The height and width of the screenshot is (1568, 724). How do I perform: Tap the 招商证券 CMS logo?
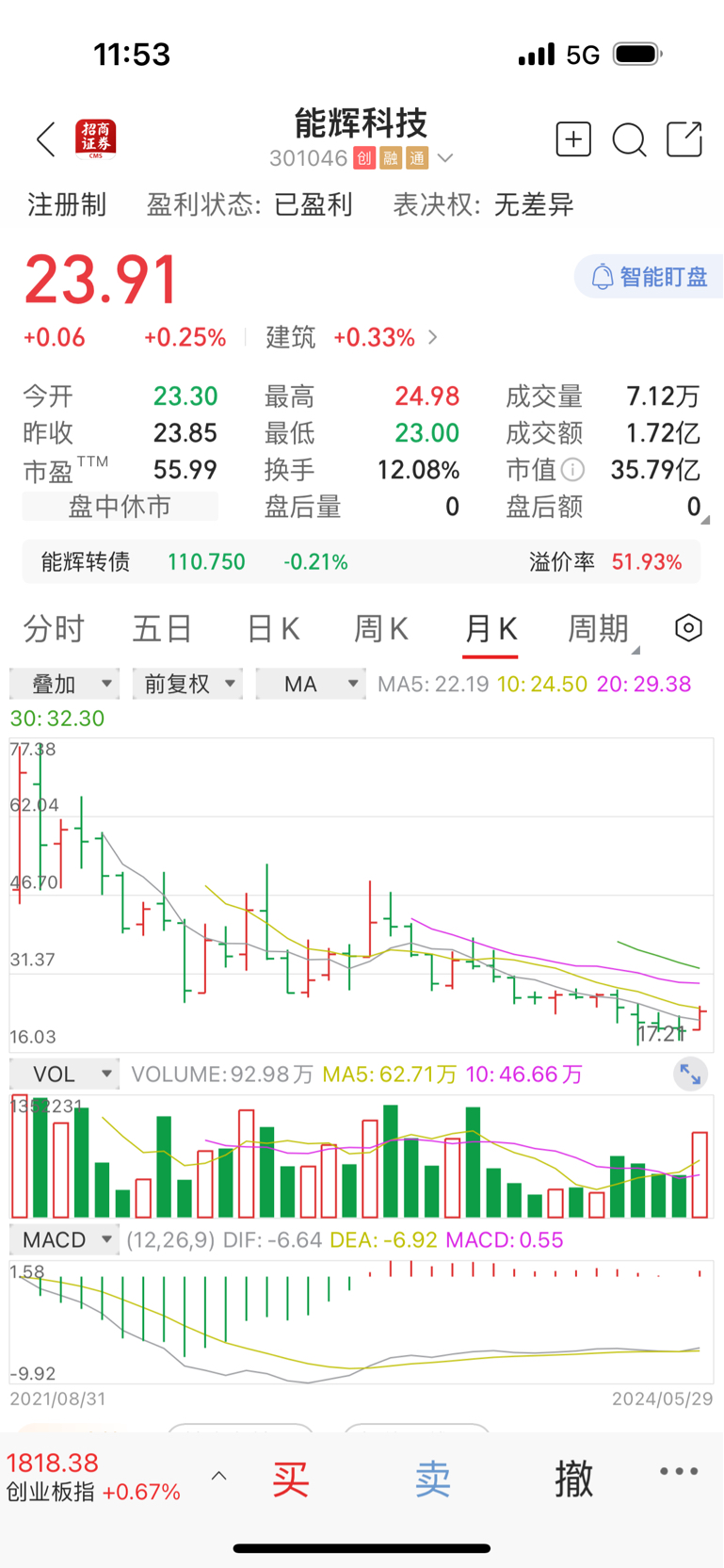pyautogui.click(x=96, y=139)
